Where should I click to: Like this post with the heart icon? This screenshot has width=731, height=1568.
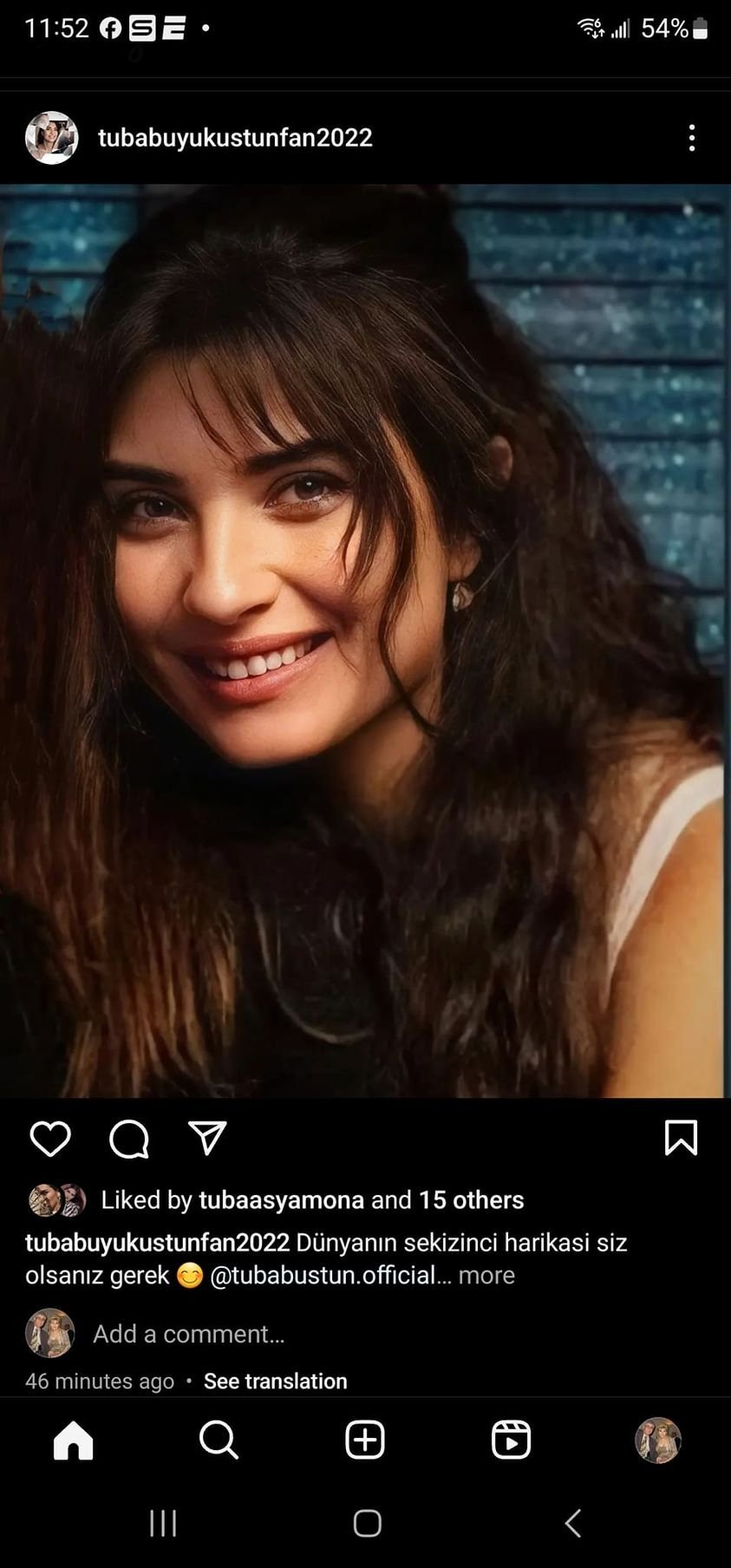click(x=50, y=1139)
